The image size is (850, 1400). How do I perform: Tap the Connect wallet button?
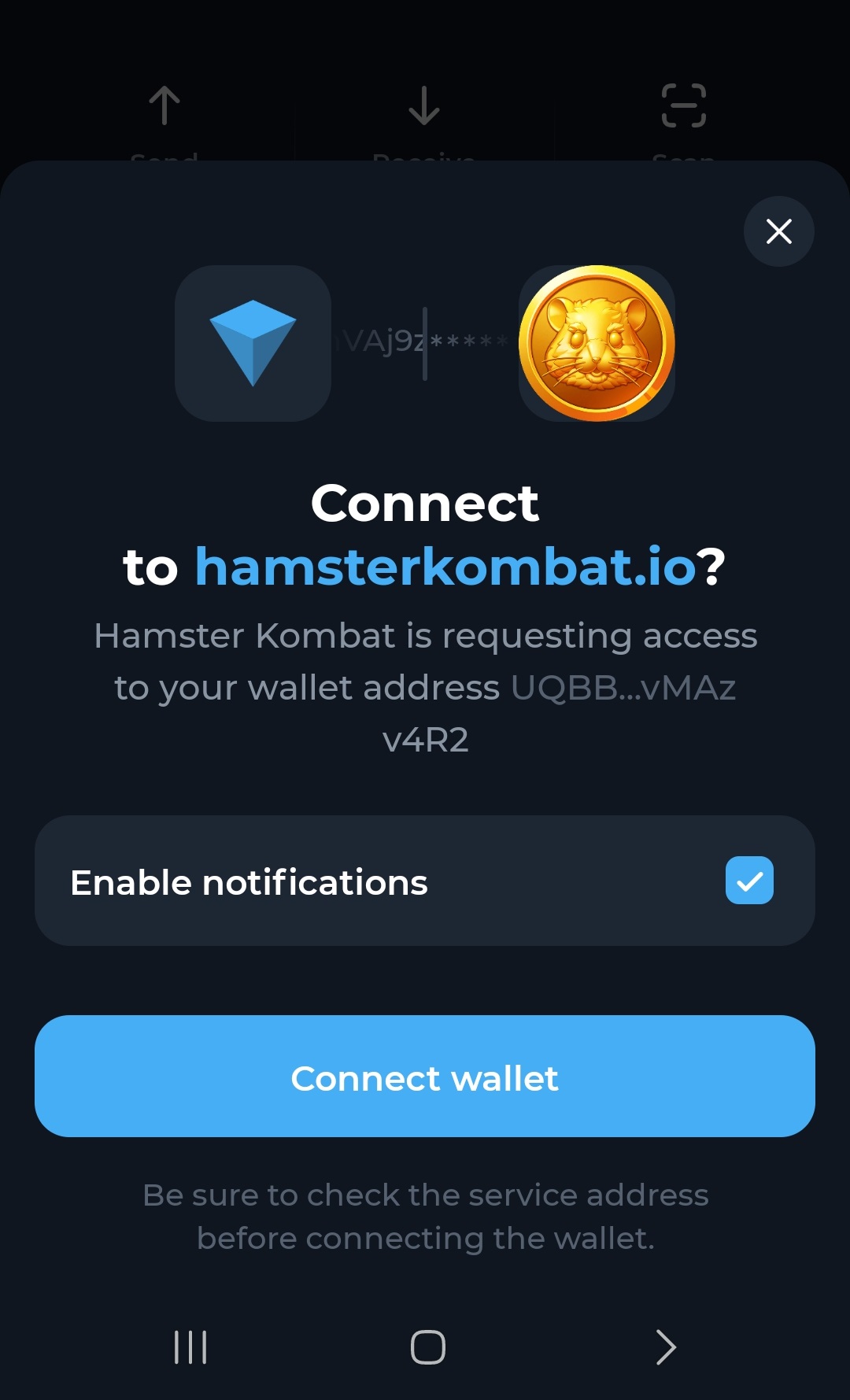pos(425,1076)
